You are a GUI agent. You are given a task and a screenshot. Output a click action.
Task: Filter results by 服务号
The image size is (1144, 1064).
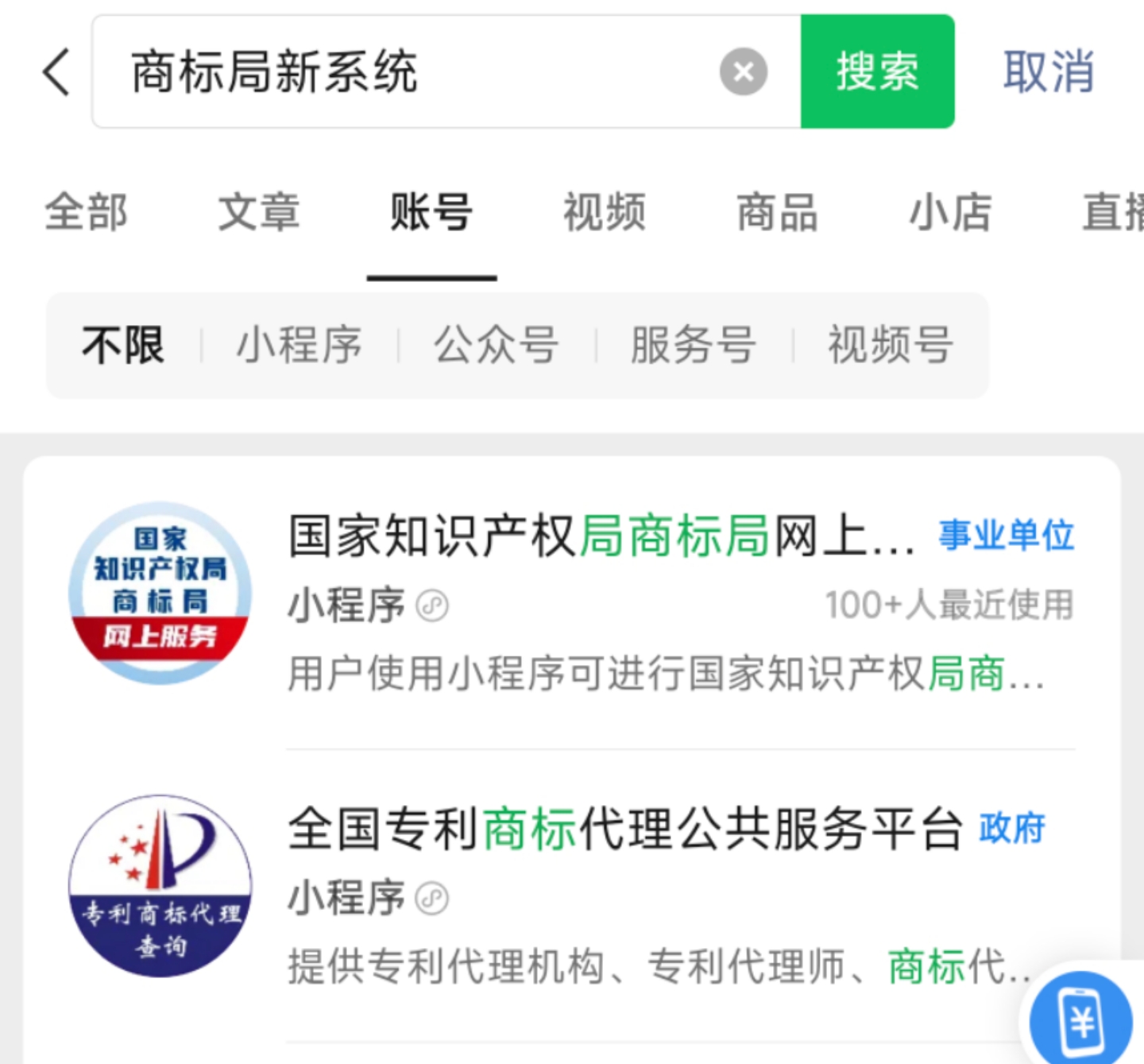pyautogui.click(x=694, y=345)
